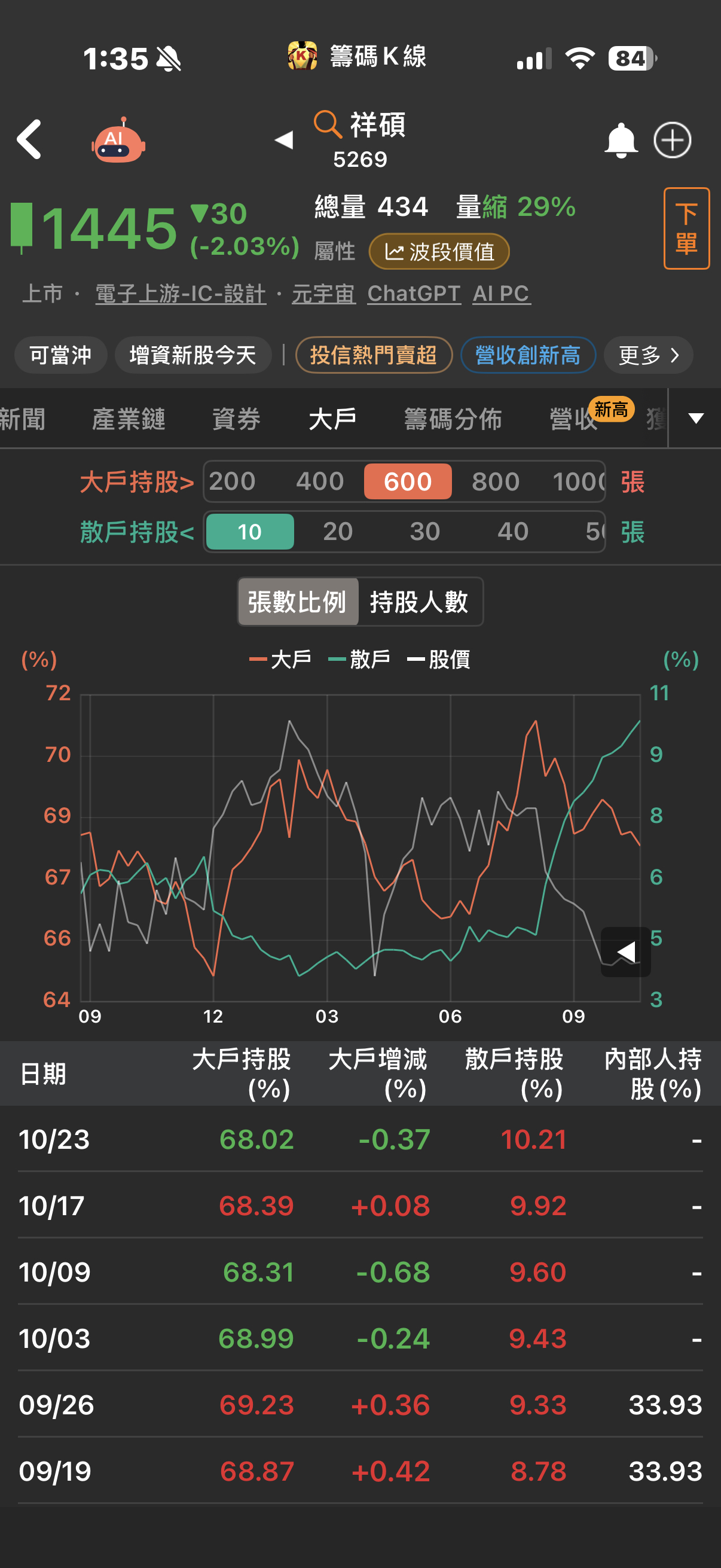The height and width of the screenshot is (1568, 721).
Task: Switch to the 籌碼分佈 tab
Action: [453, 419]
